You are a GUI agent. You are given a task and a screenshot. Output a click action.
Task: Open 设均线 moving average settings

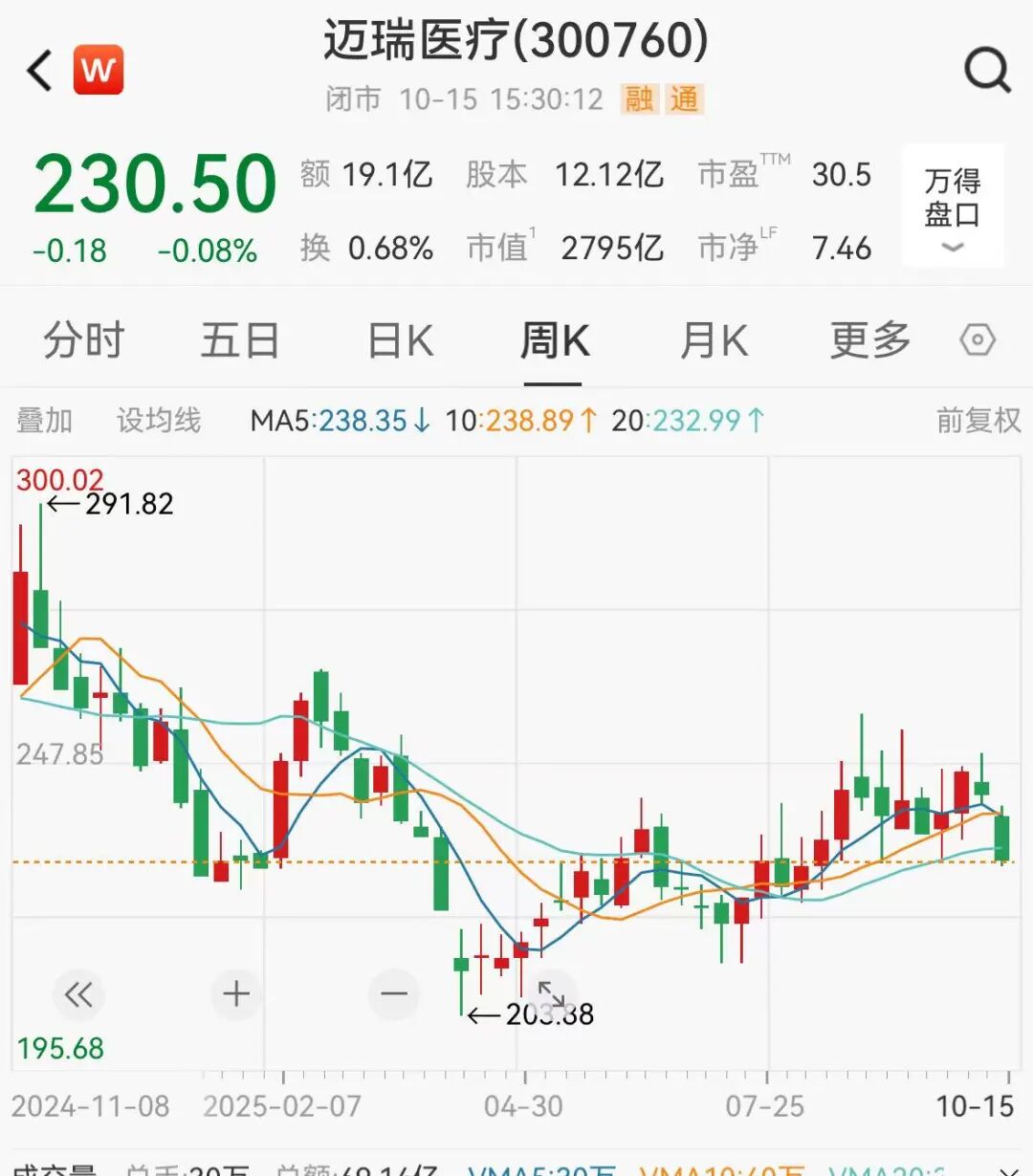(159, 421)
